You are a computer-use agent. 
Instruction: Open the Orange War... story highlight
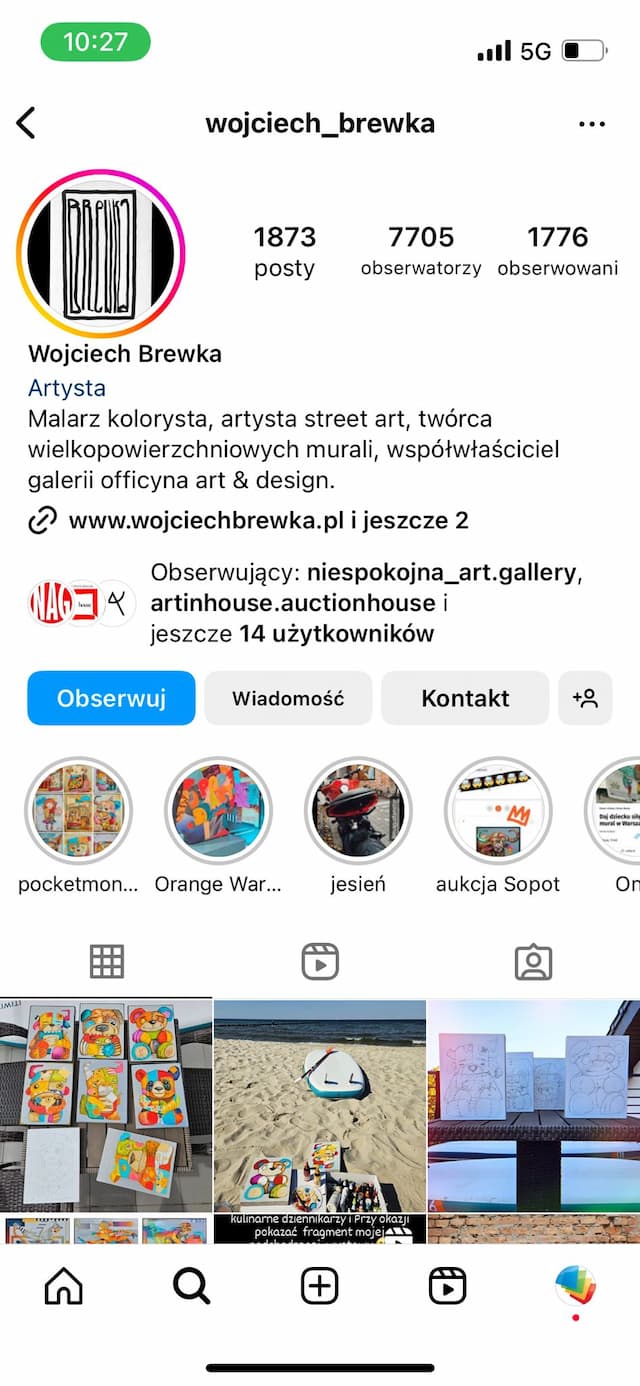218,810
